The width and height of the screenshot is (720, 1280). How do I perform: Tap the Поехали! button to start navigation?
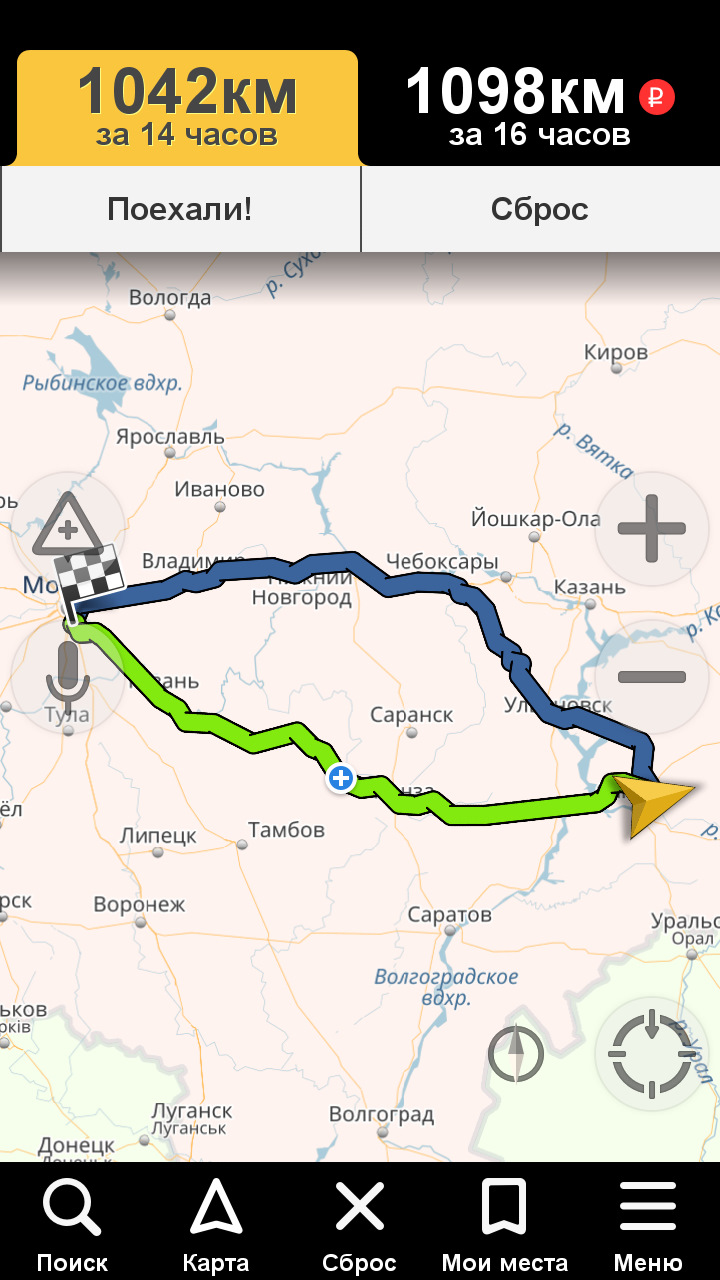[180, 209]
